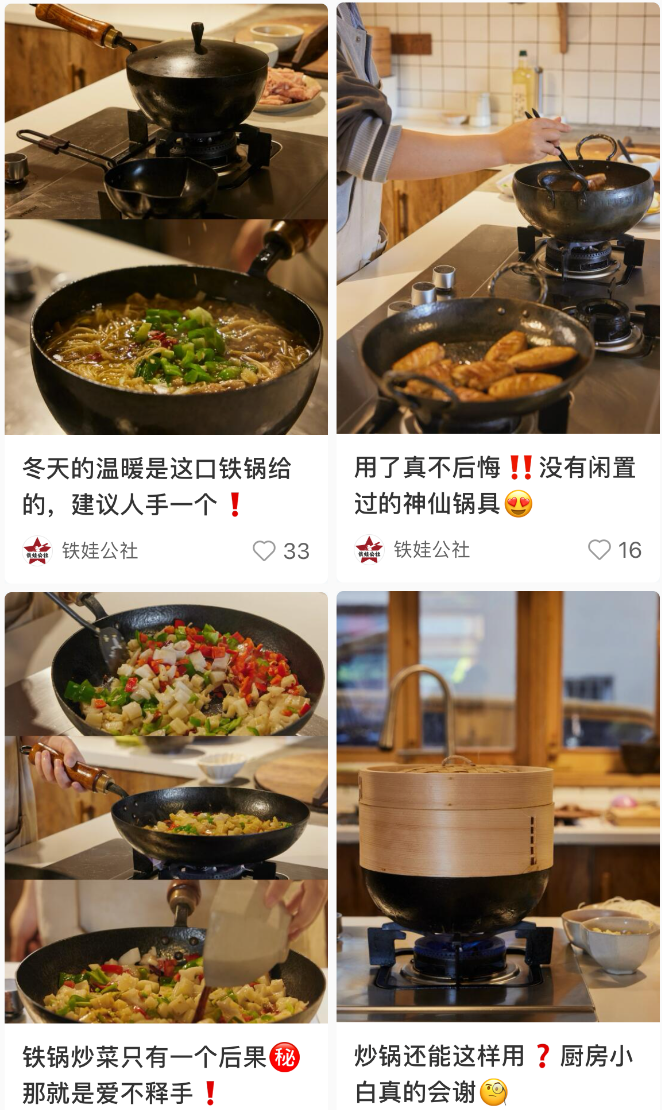This screenshot has height=1110, width=662.
Task: Open 铁娃公社 profile under the 用了真不后悔 post
Action: (x=413, y=550)
